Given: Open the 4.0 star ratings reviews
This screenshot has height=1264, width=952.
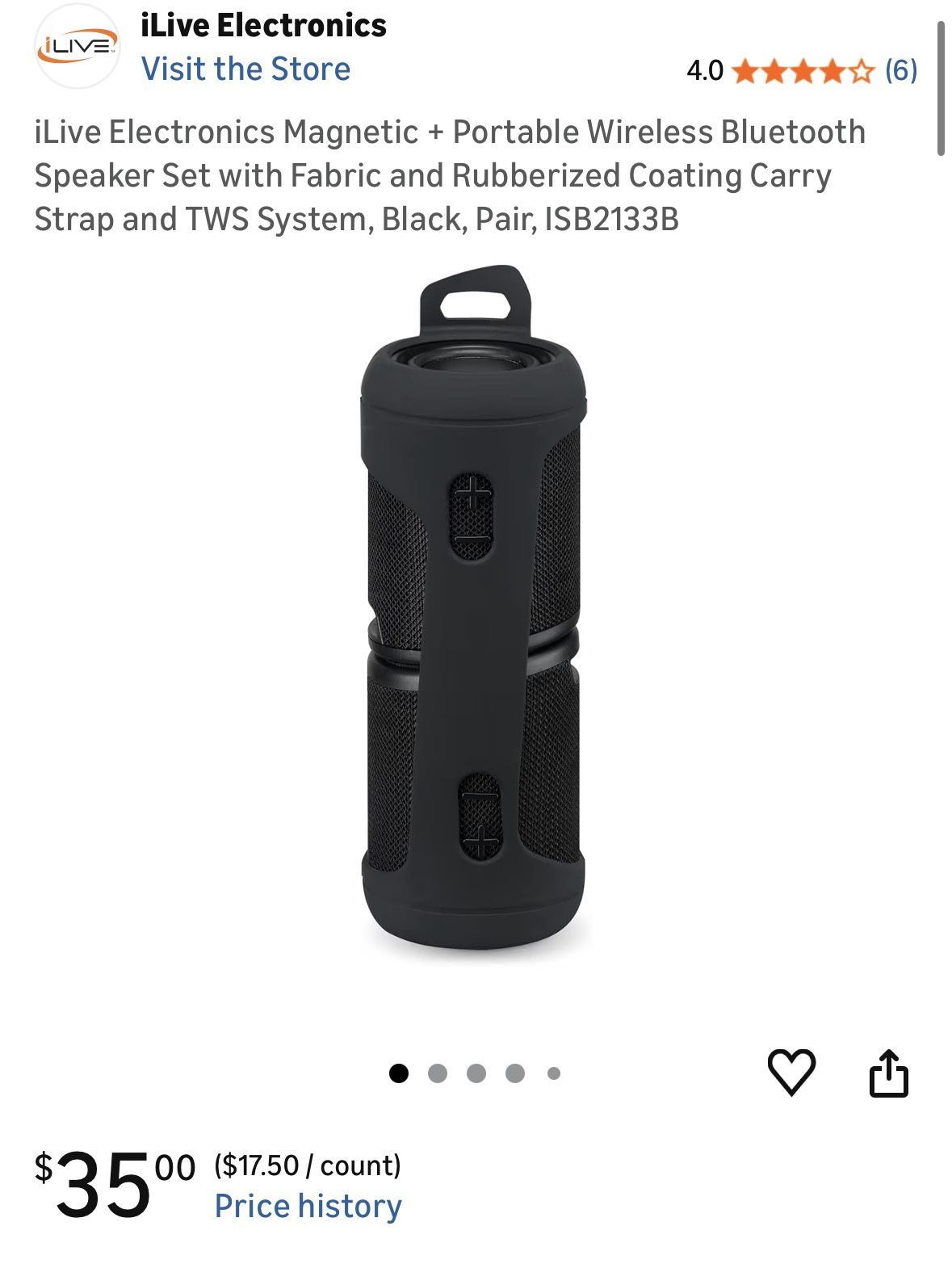Looking at the screenshot, I should pos(802,71).
